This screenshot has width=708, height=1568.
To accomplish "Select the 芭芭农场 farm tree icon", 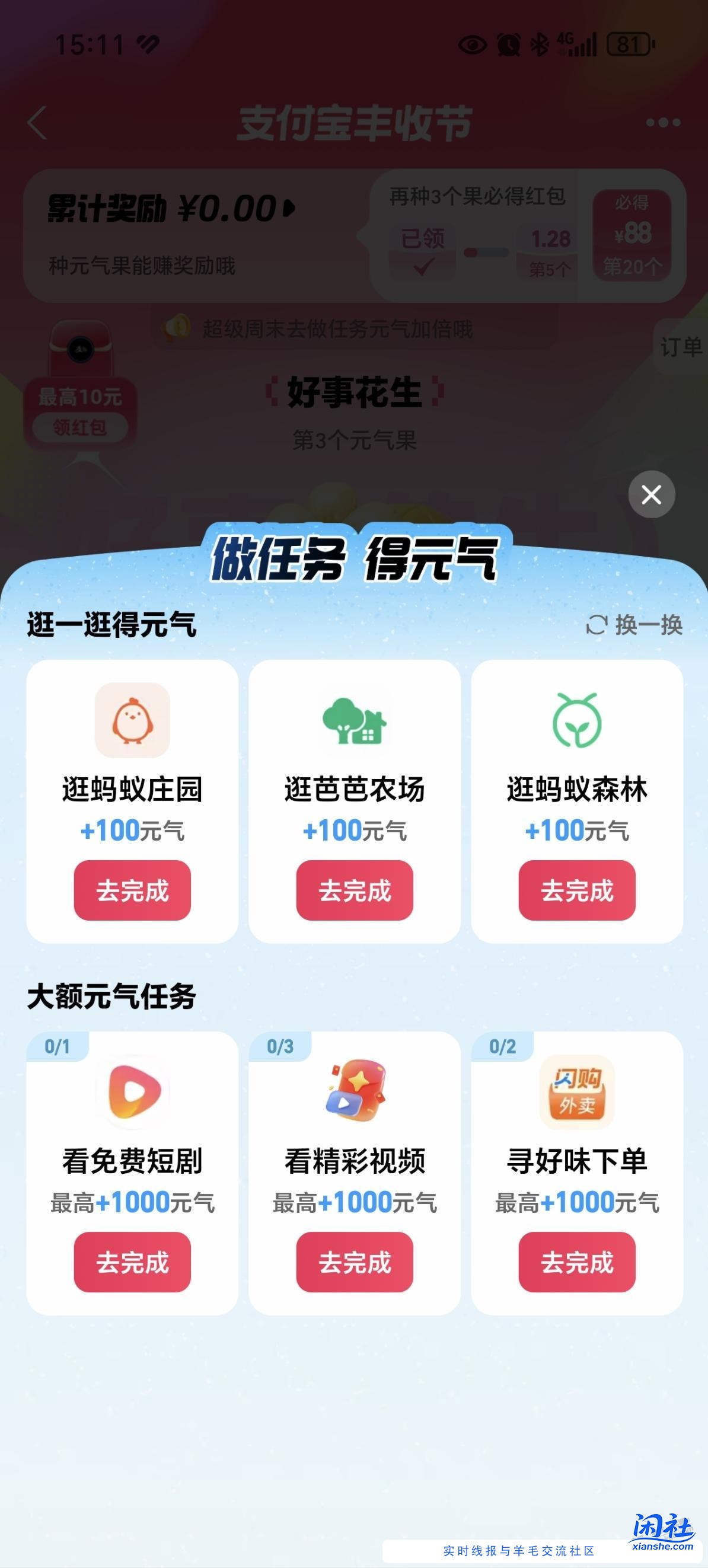I will pos(355,721).
